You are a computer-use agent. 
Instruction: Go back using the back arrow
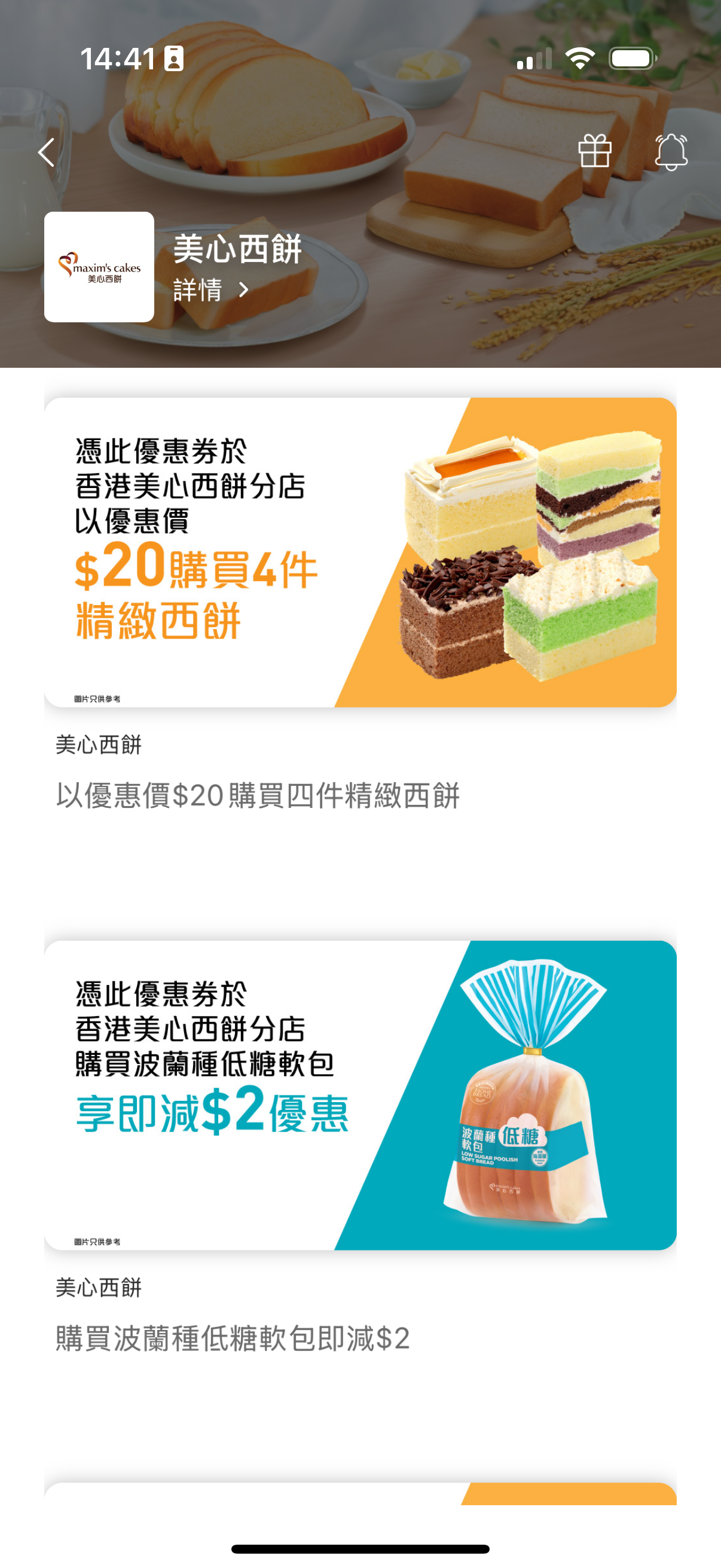pos(47,151)
